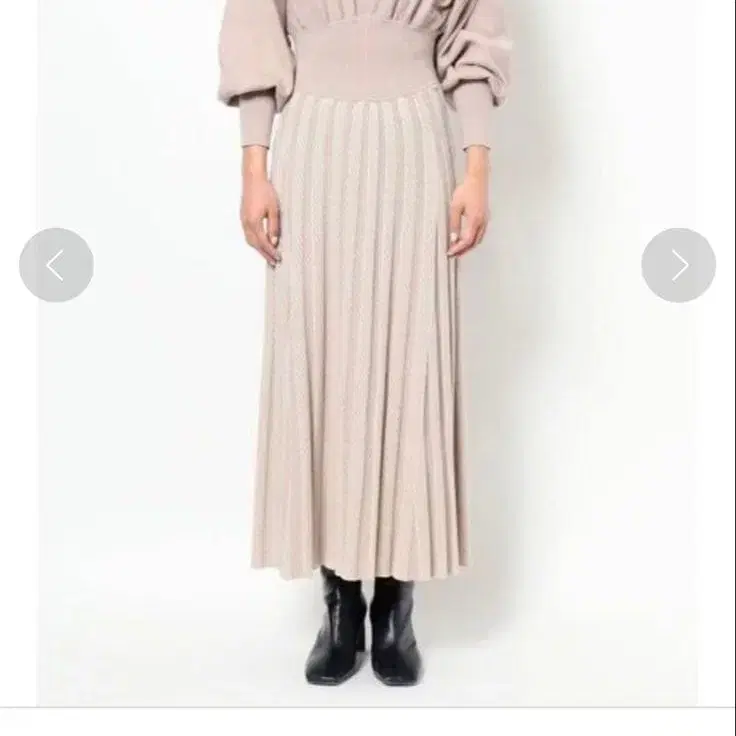Go to the previous product photo

pyautogui.click(x=56, y=265)
